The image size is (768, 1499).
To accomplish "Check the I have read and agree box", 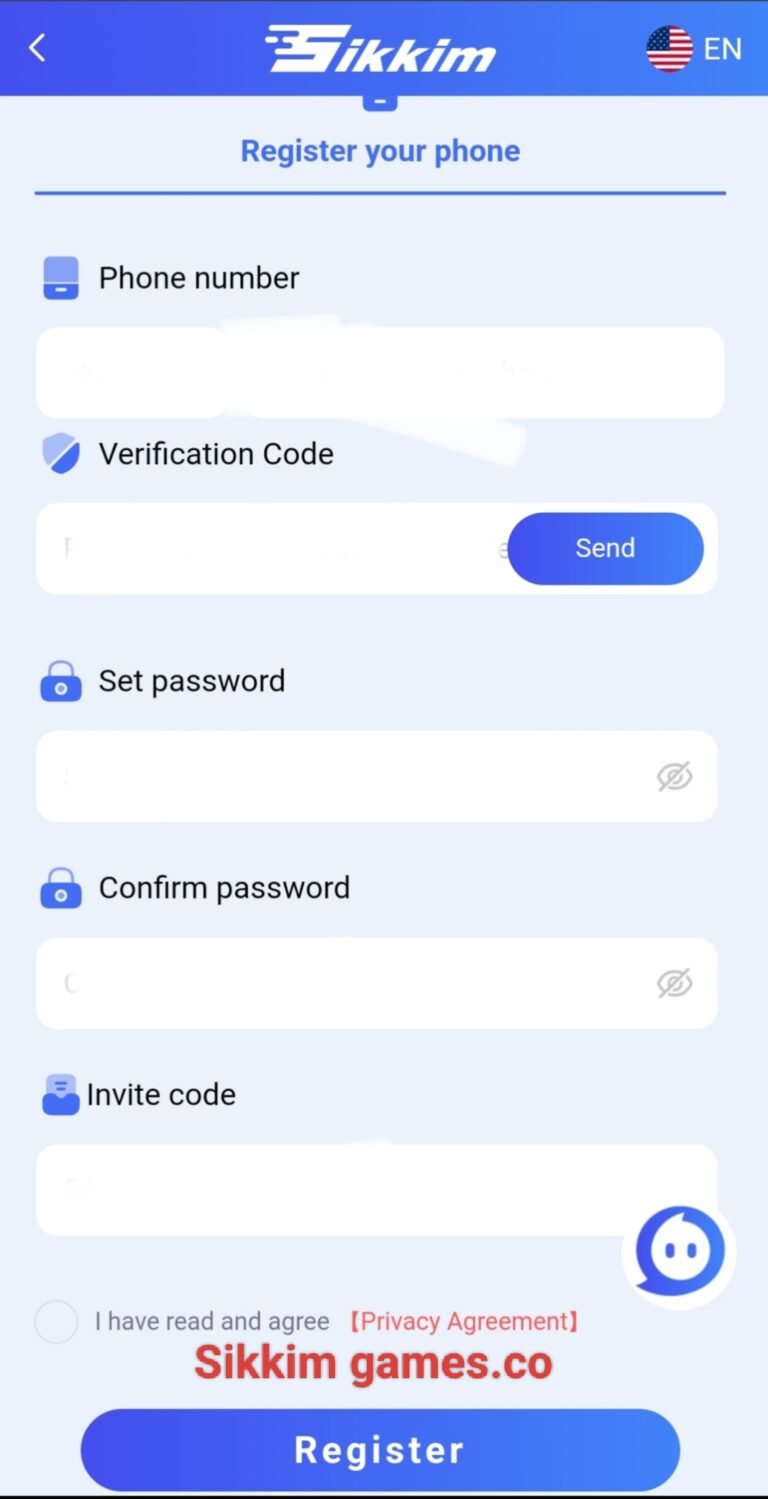I will [56, 1321].
